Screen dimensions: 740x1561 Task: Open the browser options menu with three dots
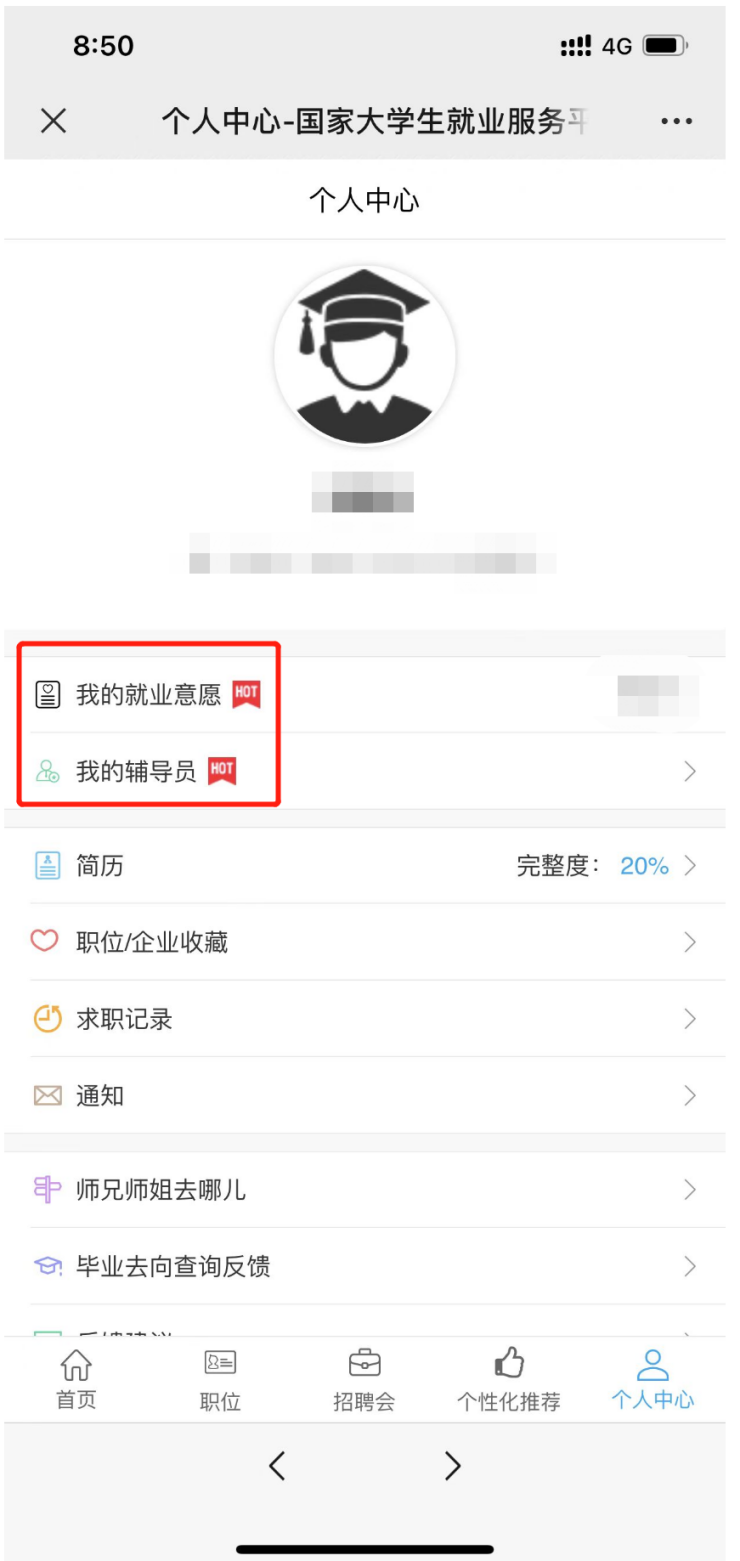678,120
